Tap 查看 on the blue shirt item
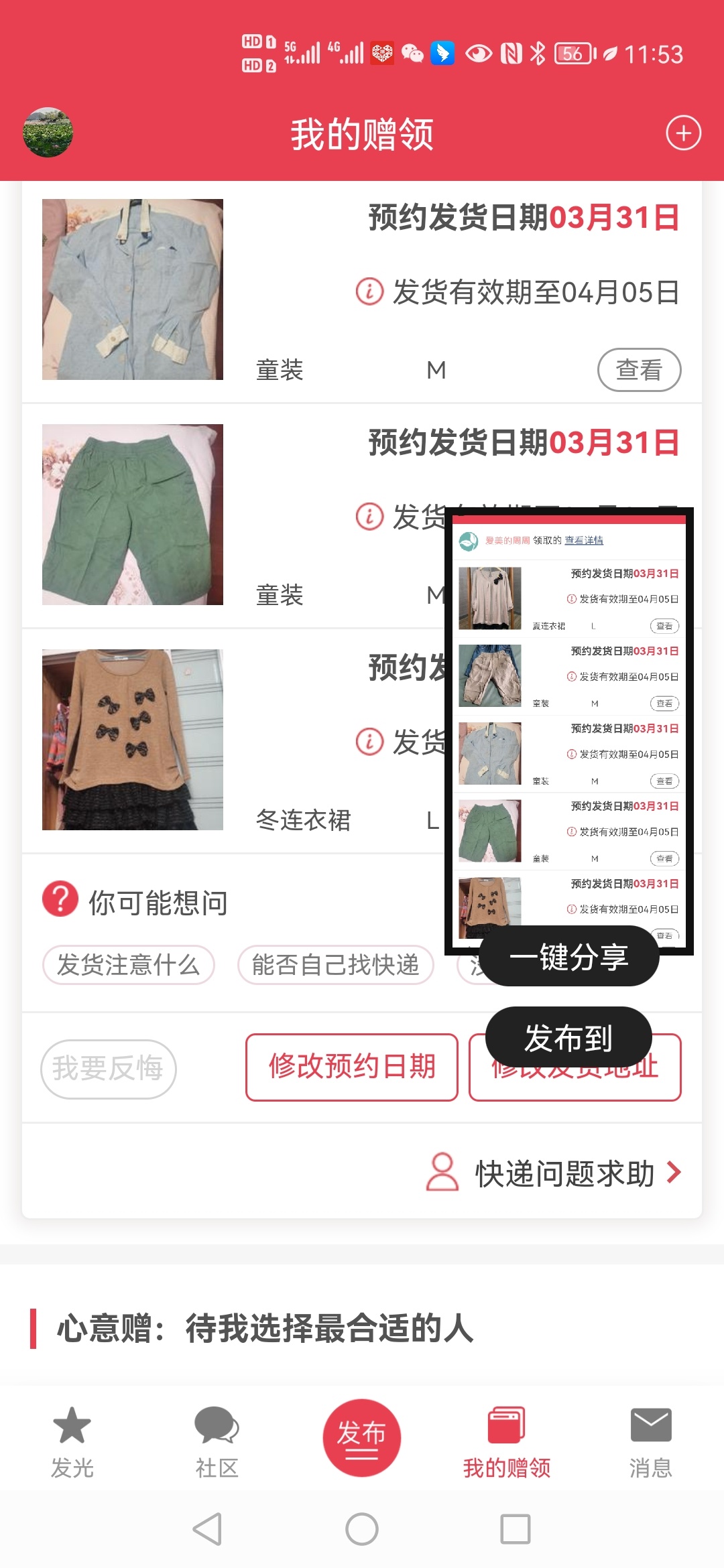724x1568 pixels. click(639, 370)
